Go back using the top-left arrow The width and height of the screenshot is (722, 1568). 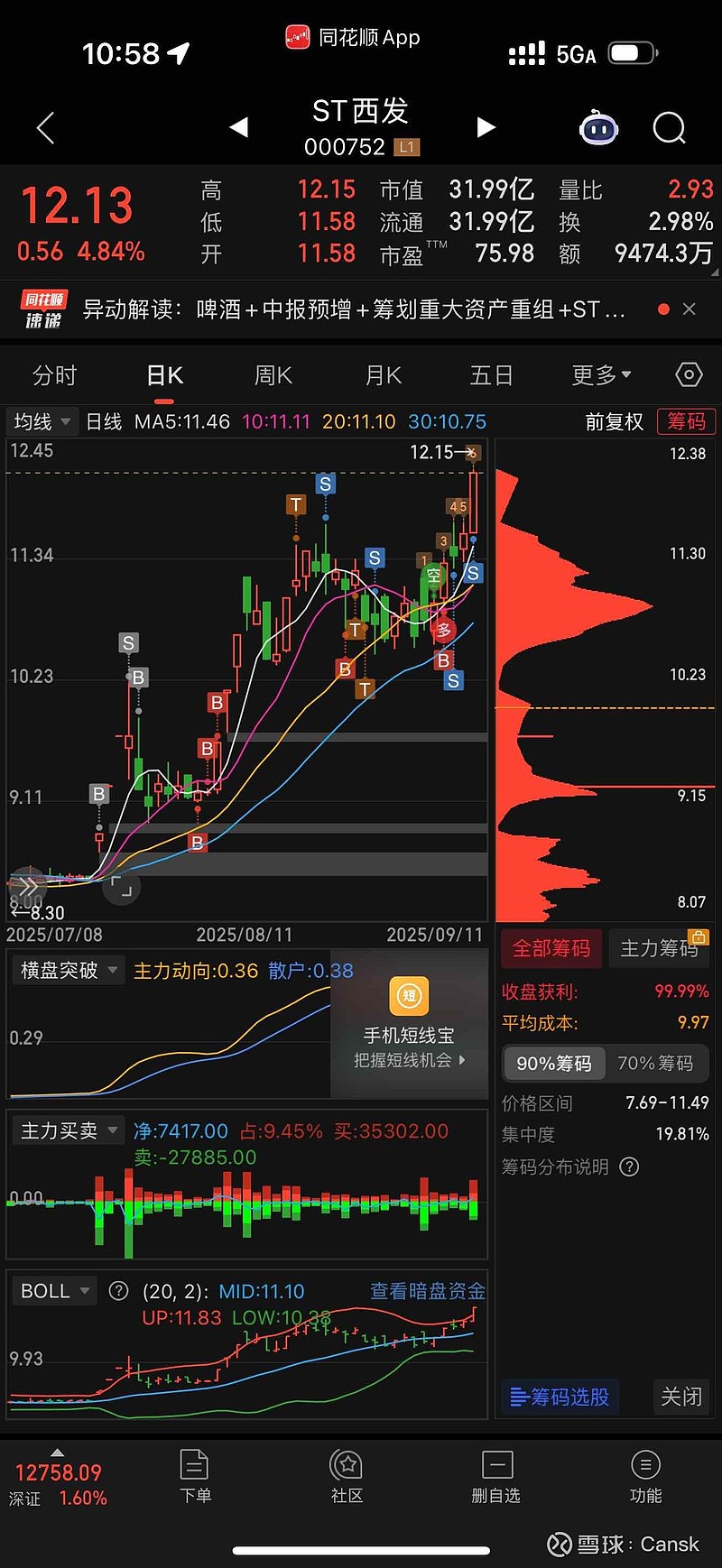(46, 128)
